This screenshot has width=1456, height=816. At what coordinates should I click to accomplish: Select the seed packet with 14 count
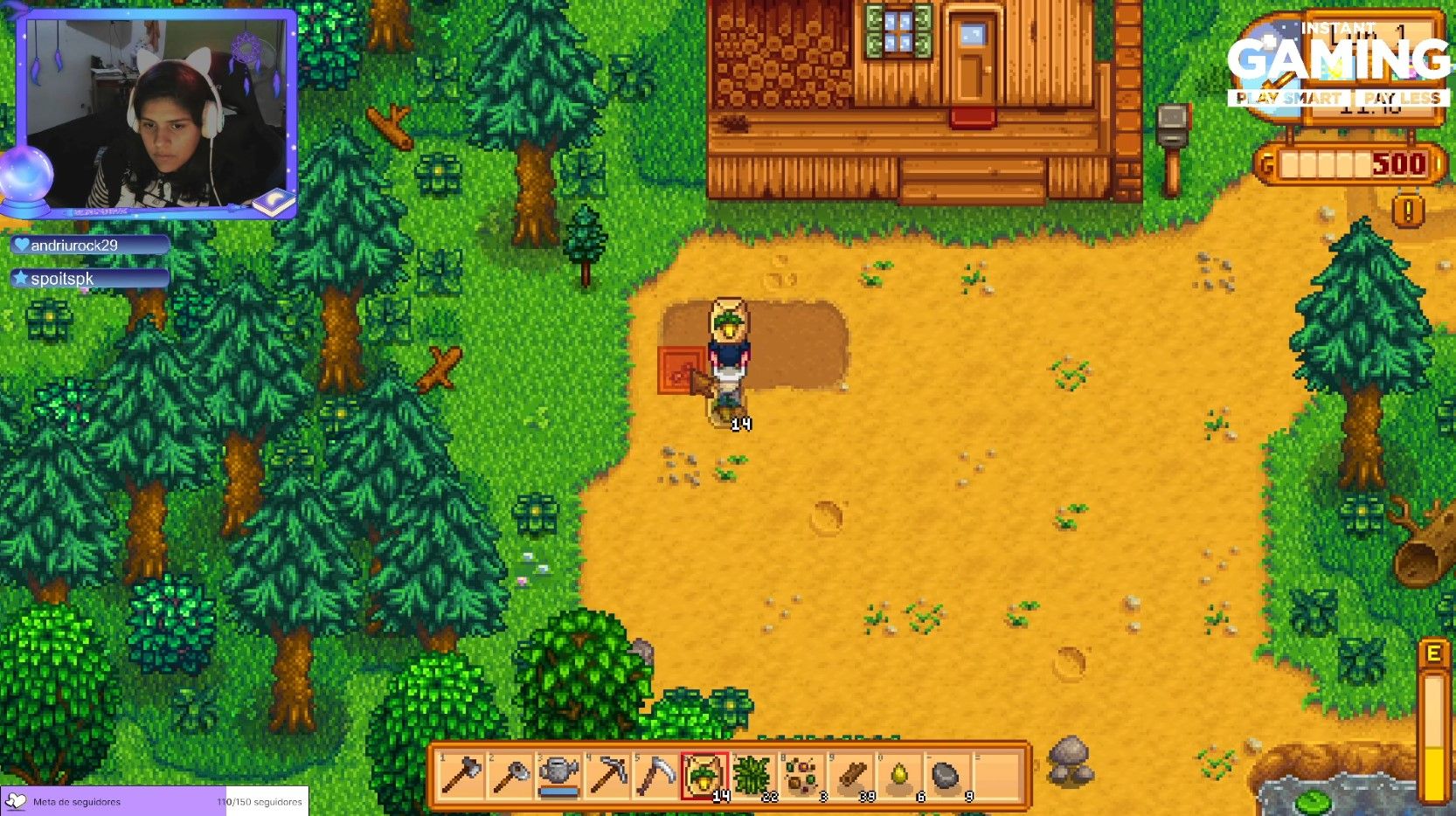[704, 775]
